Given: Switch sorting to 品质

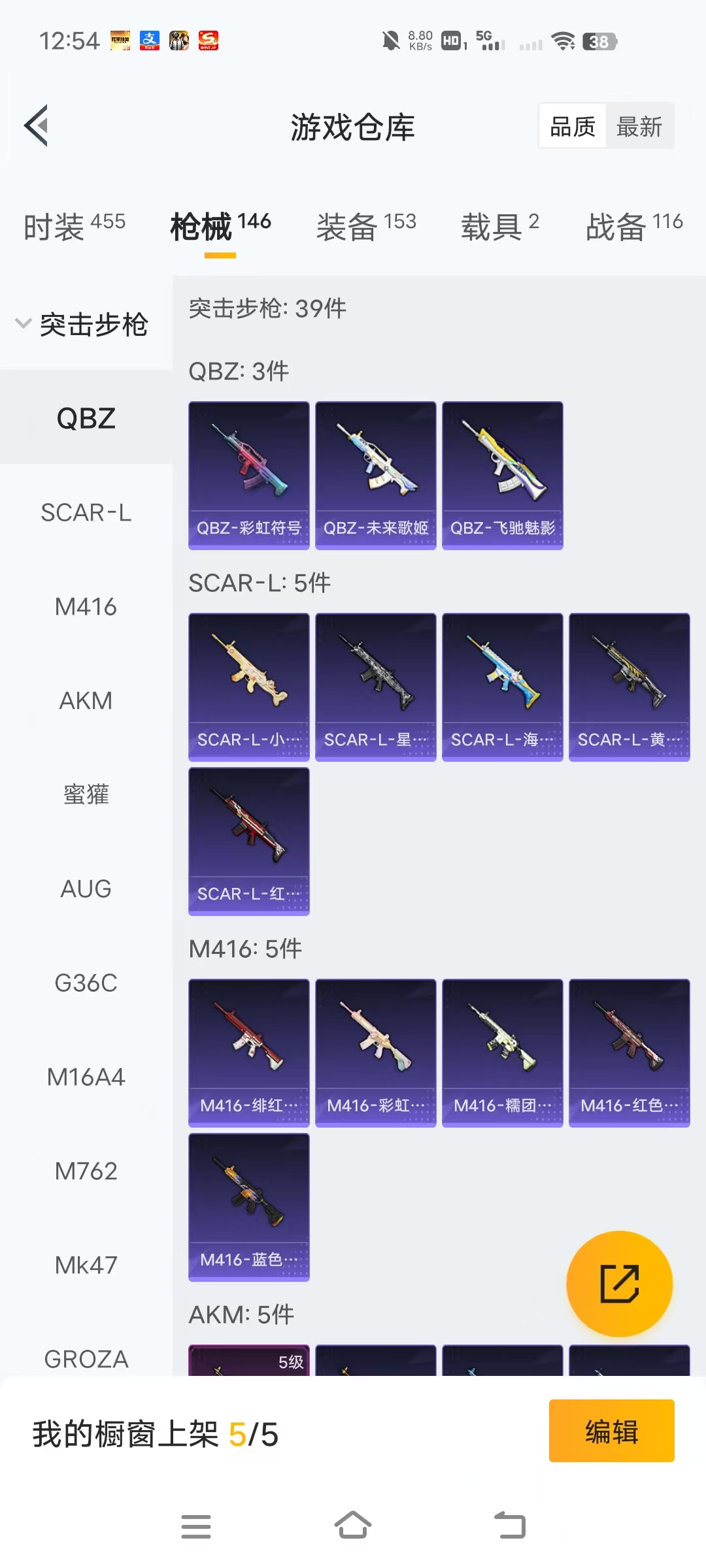Looking at the screenshot, I should tap(571, 125).
